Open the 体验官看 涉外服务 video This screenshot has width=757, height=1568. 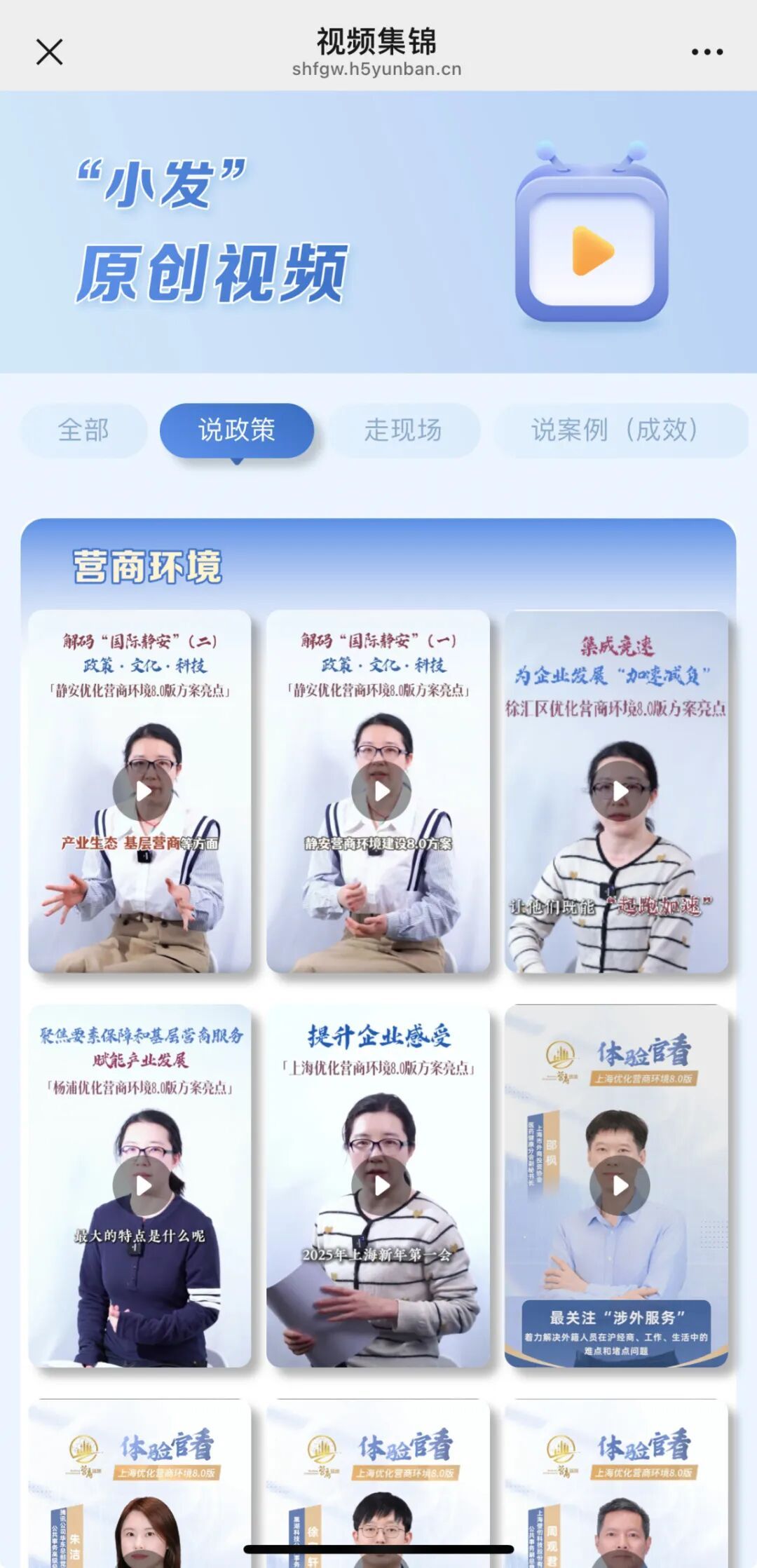coord(619,1185)
